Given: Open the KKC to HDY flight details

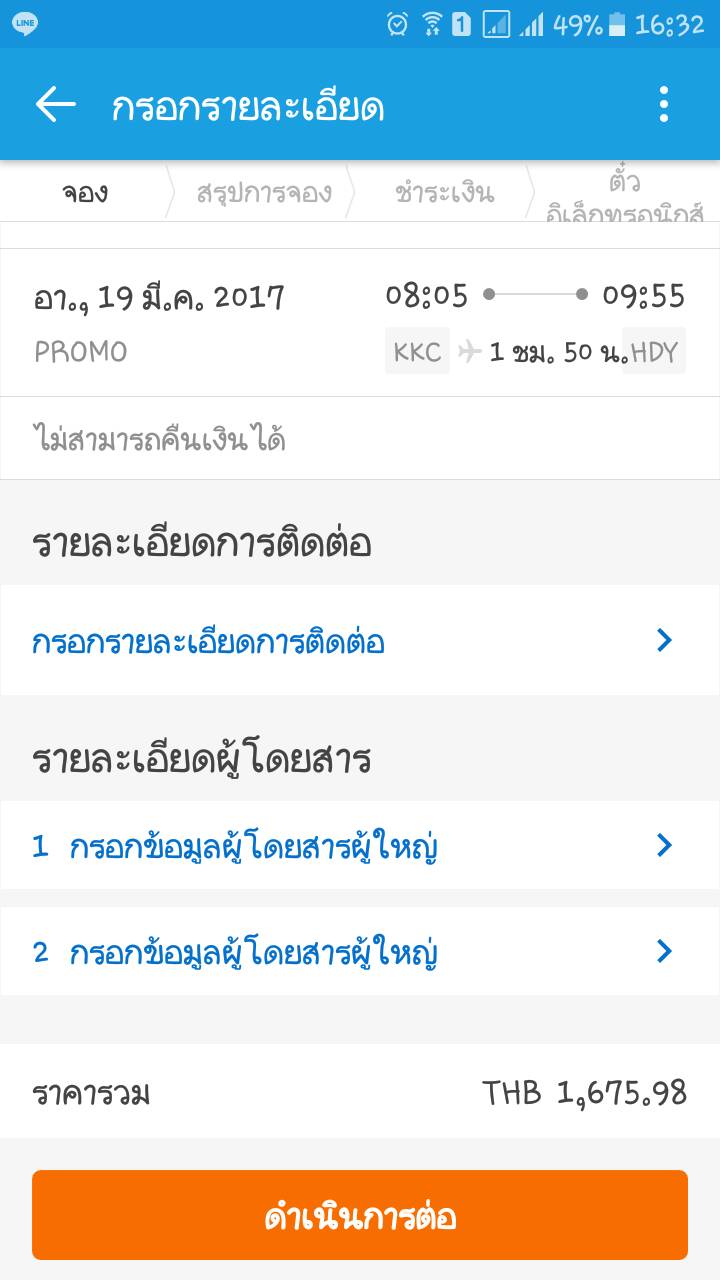Looking at the screenshot, I should click(360, 323).
